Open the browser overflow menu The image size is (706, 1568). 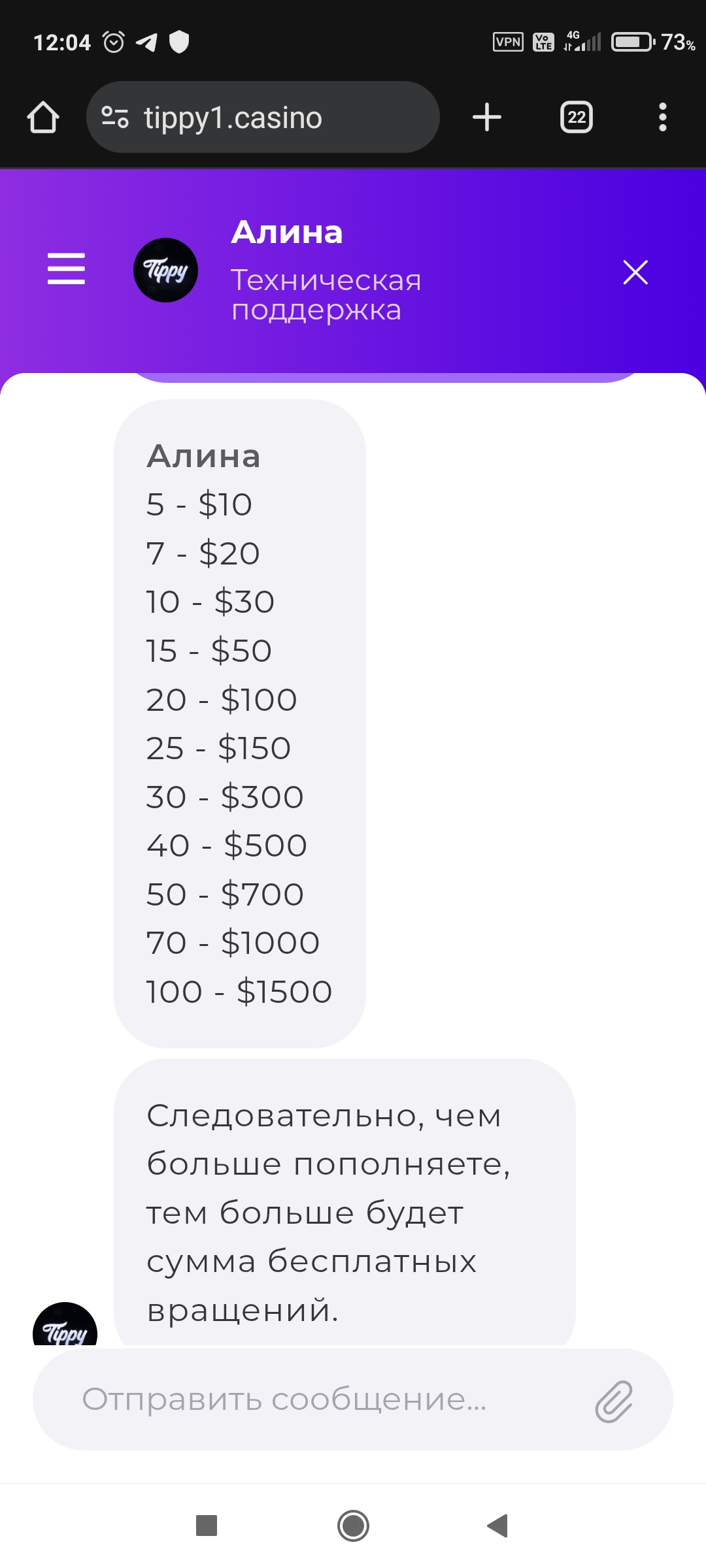(x=662, y=118)
